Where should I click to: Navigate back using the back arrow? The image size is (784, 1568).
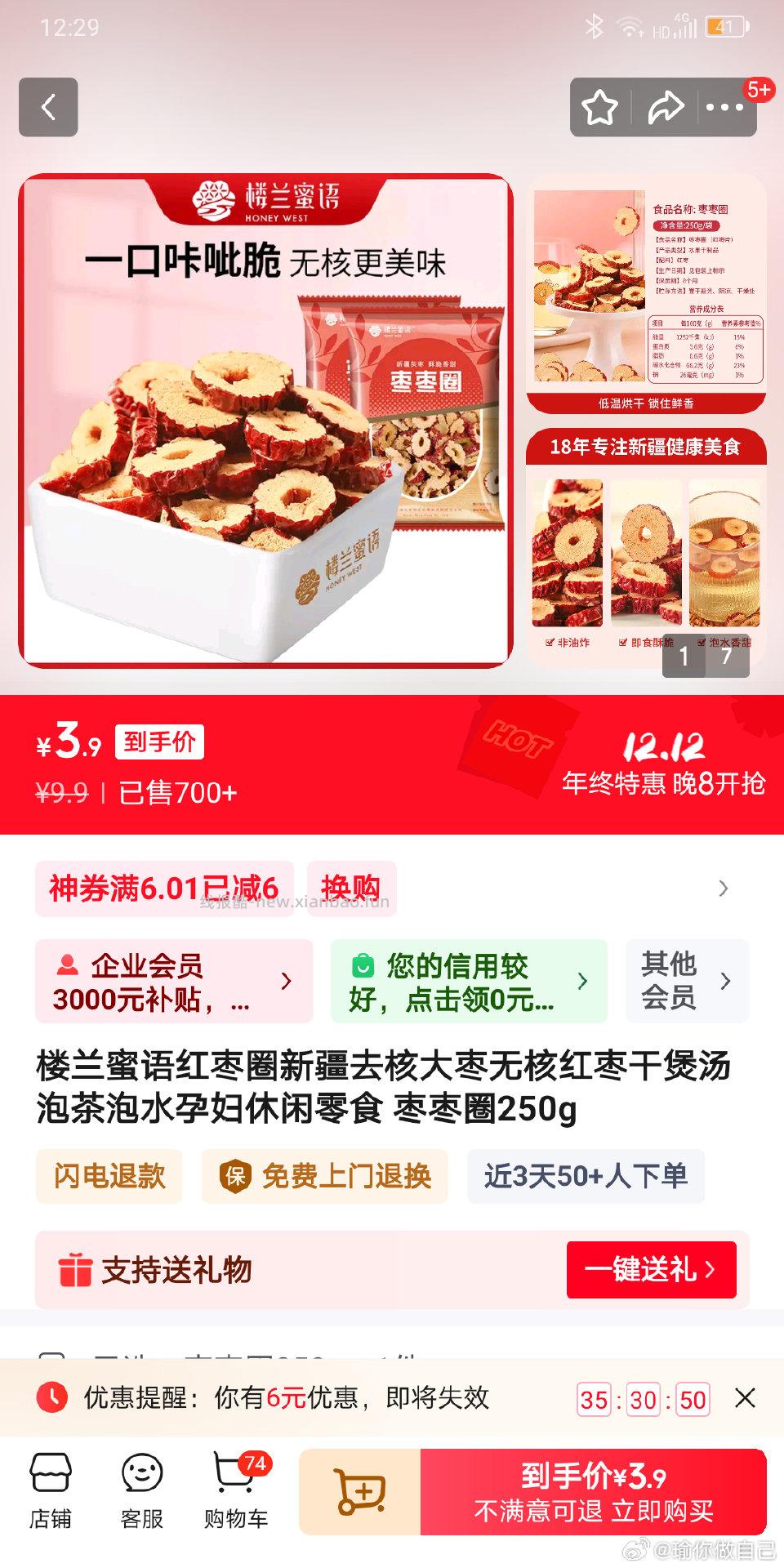tap(47, 106)
